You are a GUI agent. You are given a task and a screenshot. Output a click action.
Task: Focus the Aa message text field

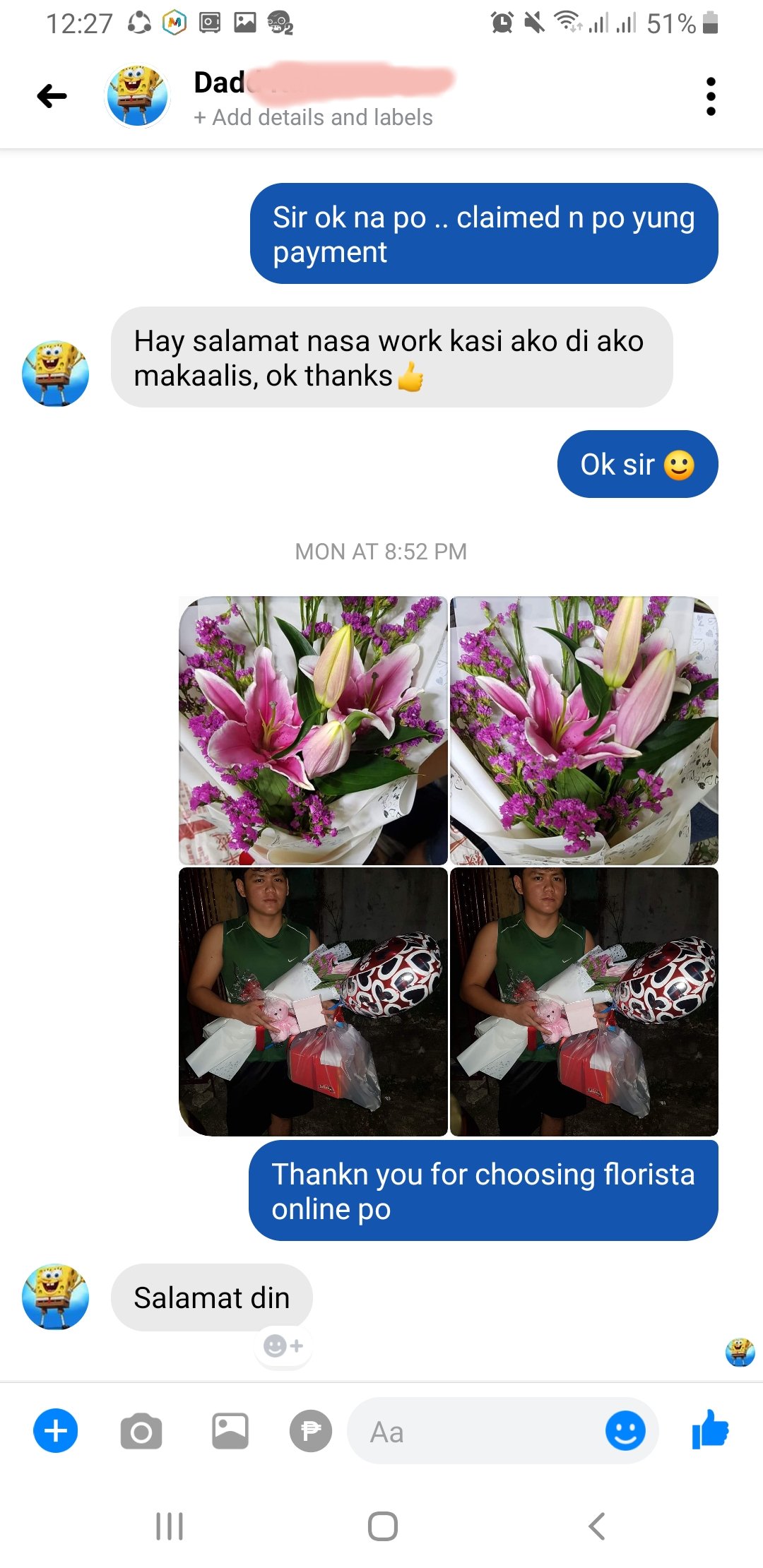click(x=473, y=1432)
